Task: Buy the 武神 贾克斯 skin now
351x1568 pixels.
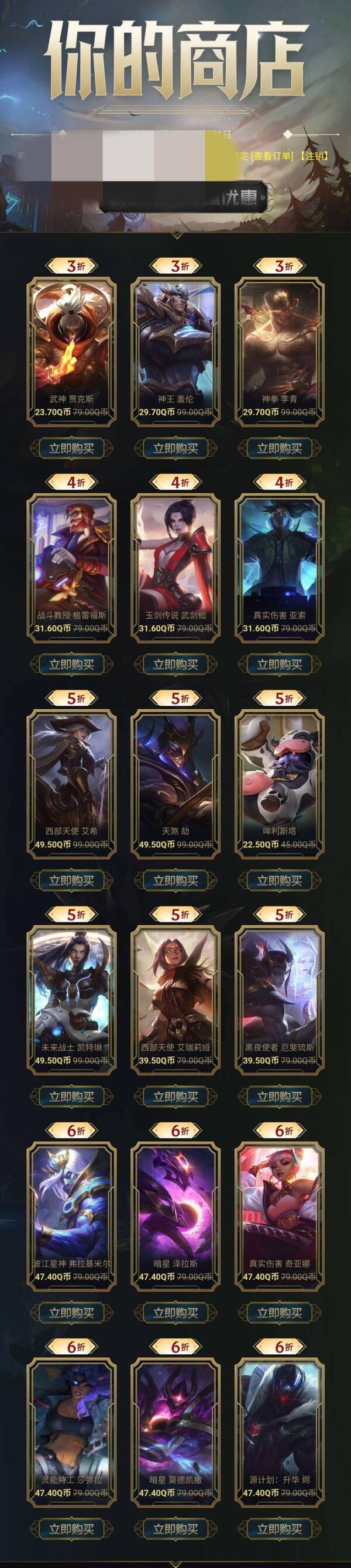Action: [x=72, y=449]
